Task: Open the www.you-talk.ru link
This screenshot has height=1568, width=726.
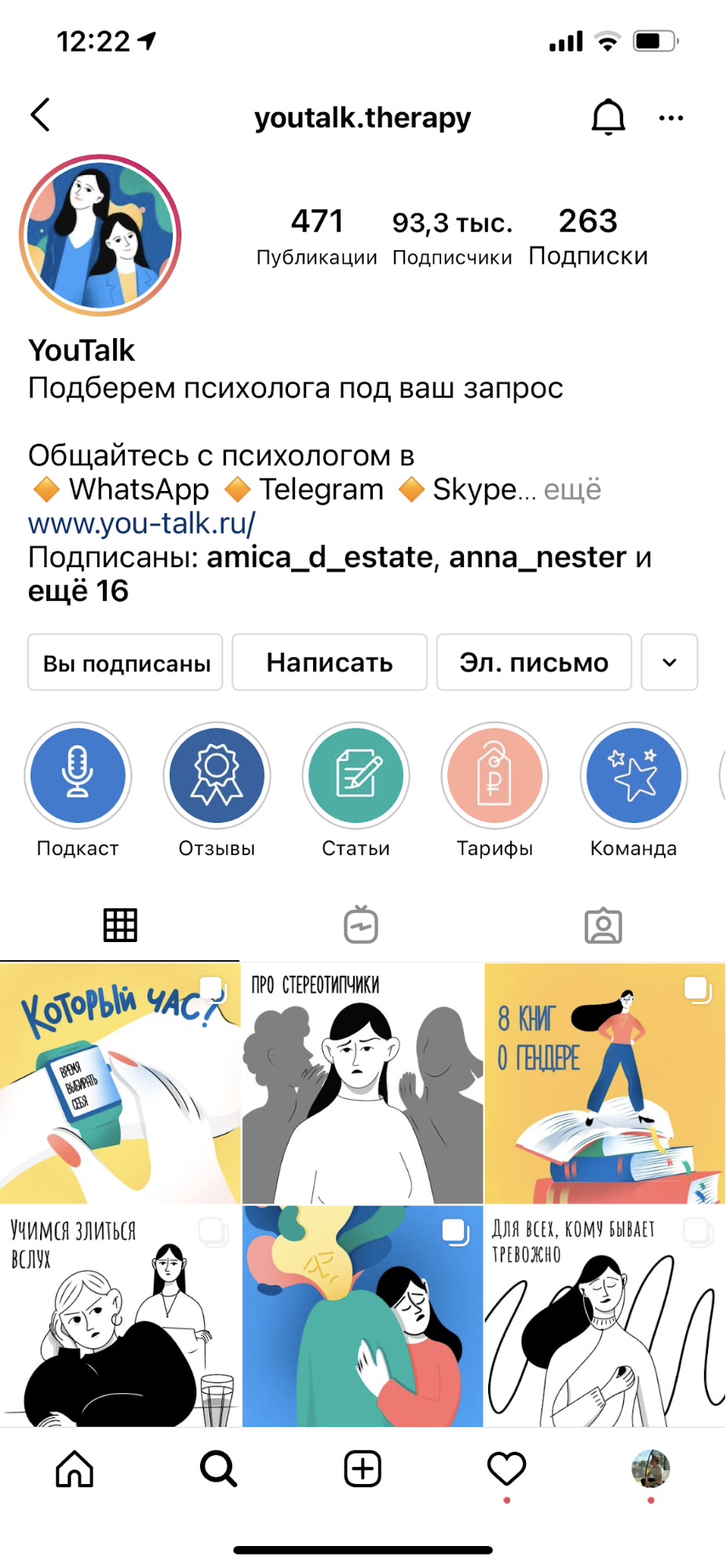Action: tap(141, 523)
